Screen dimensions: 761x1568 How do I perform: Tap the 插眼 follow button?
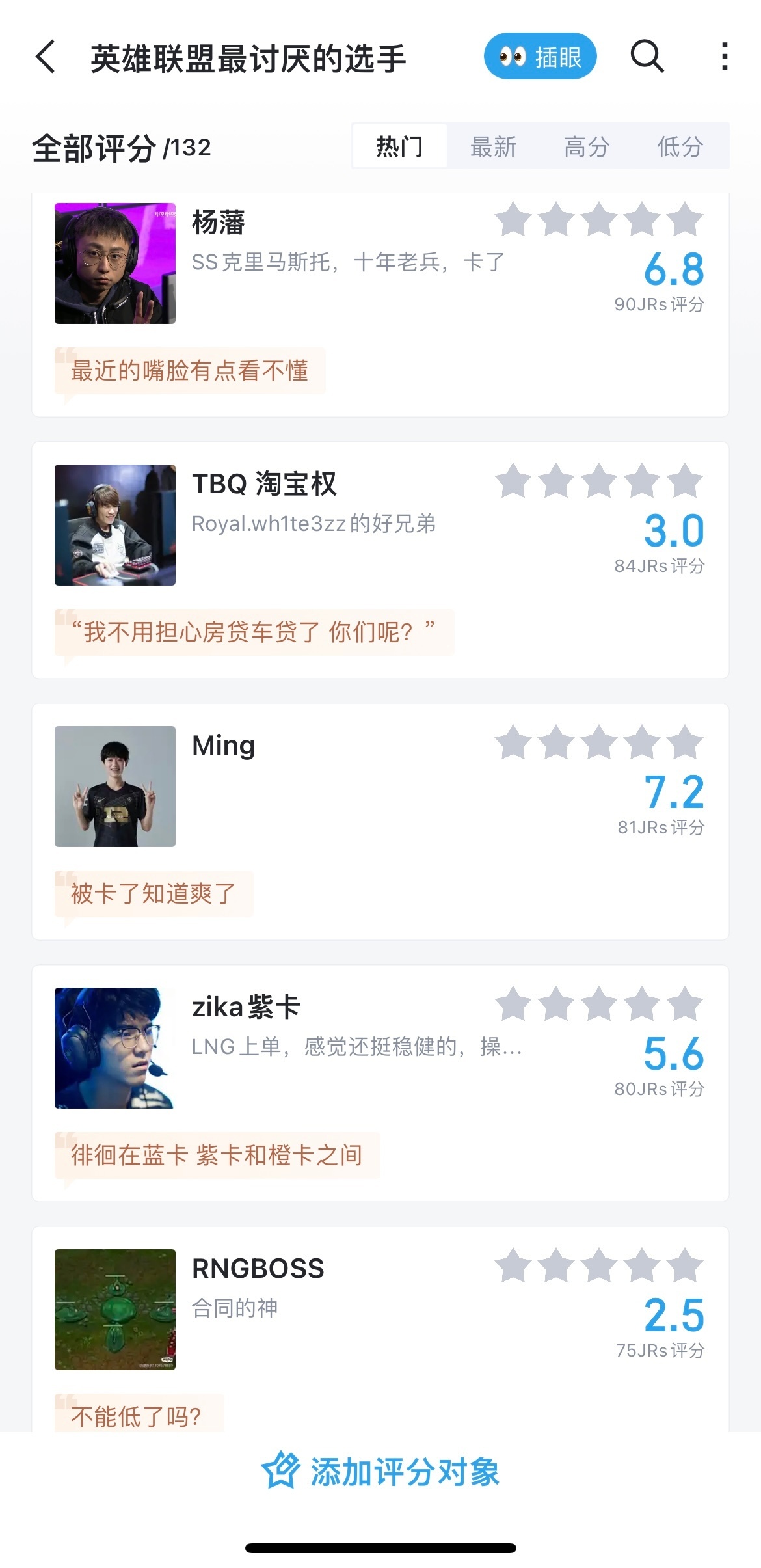540,57
